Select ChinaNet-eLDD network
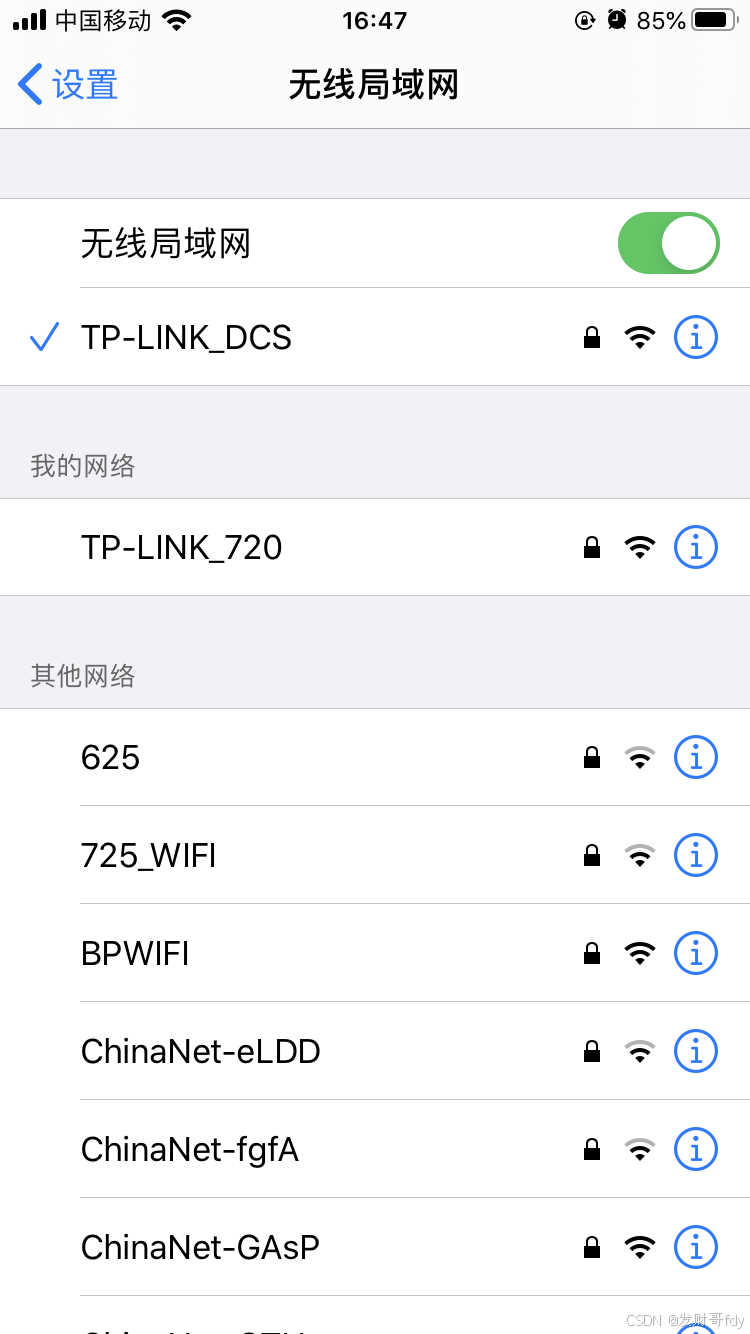The width and height of the screenshot is (750, 1334). (x=201, y=1051)
